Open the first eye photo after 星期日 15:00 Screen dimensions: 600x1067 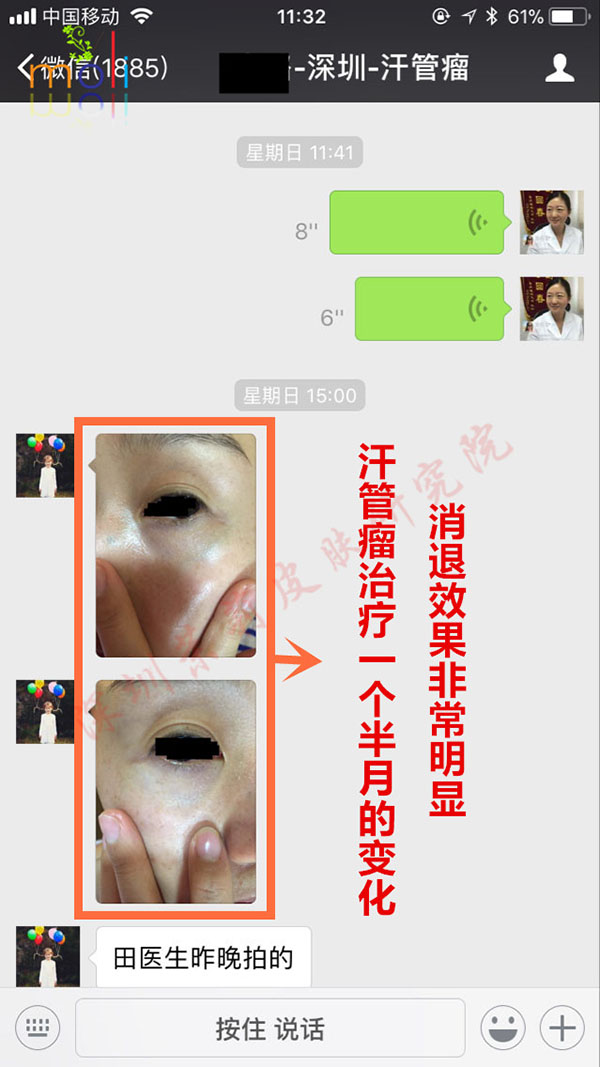pyautogui.click(x=176, y=545)
